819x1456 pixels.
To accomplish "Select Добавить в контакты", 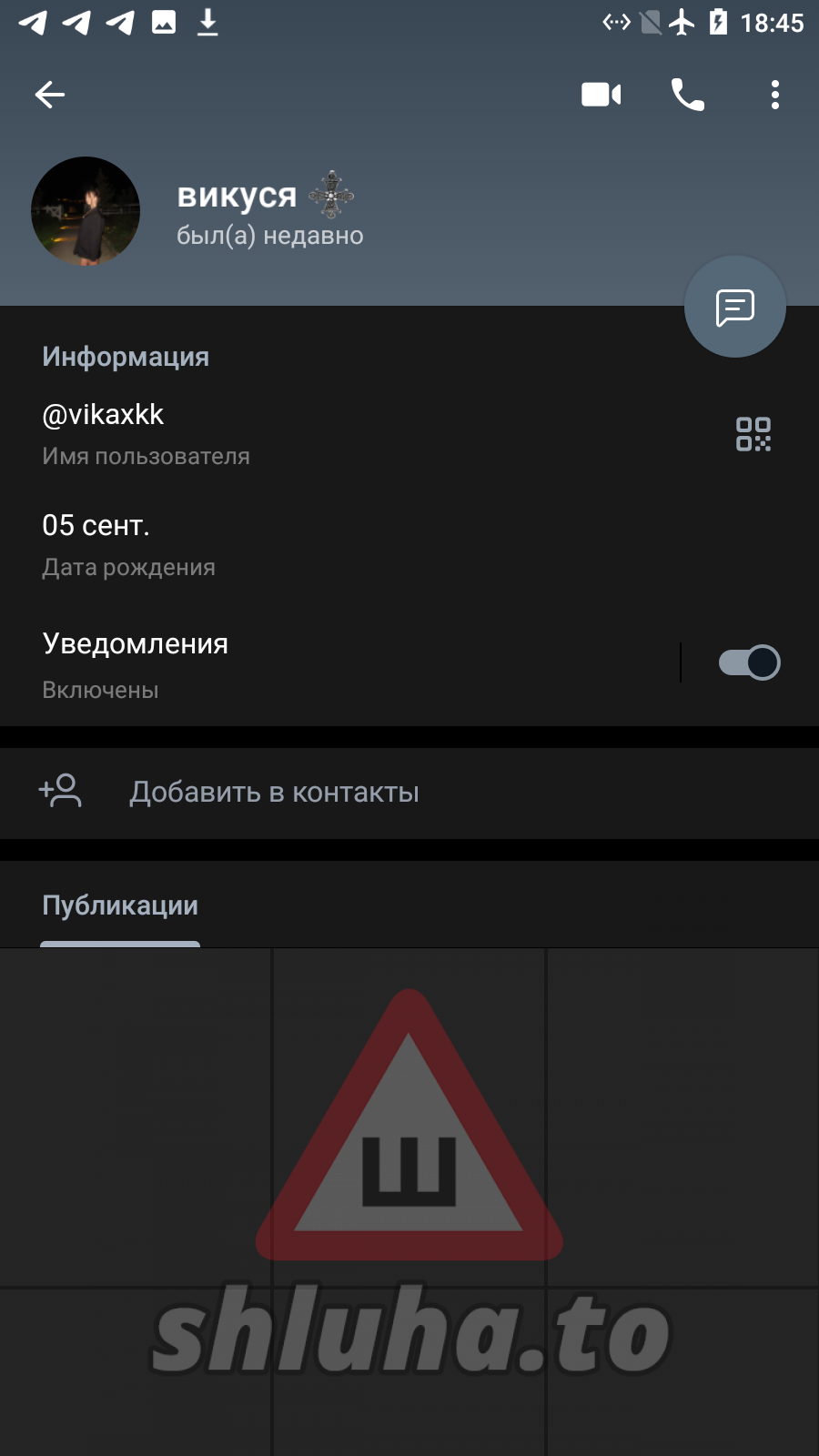I will point(273,793).
